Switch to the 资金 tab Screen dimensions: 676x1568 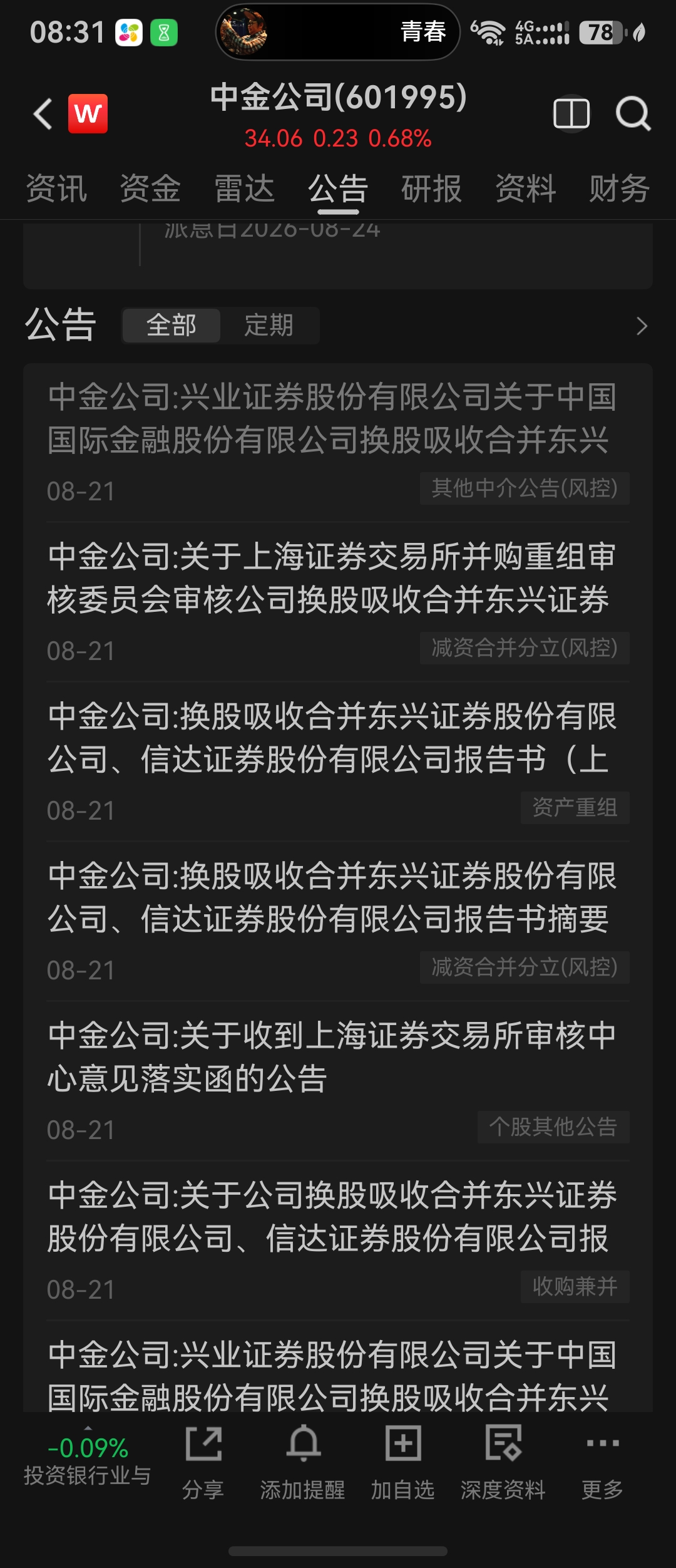[150, 188]
